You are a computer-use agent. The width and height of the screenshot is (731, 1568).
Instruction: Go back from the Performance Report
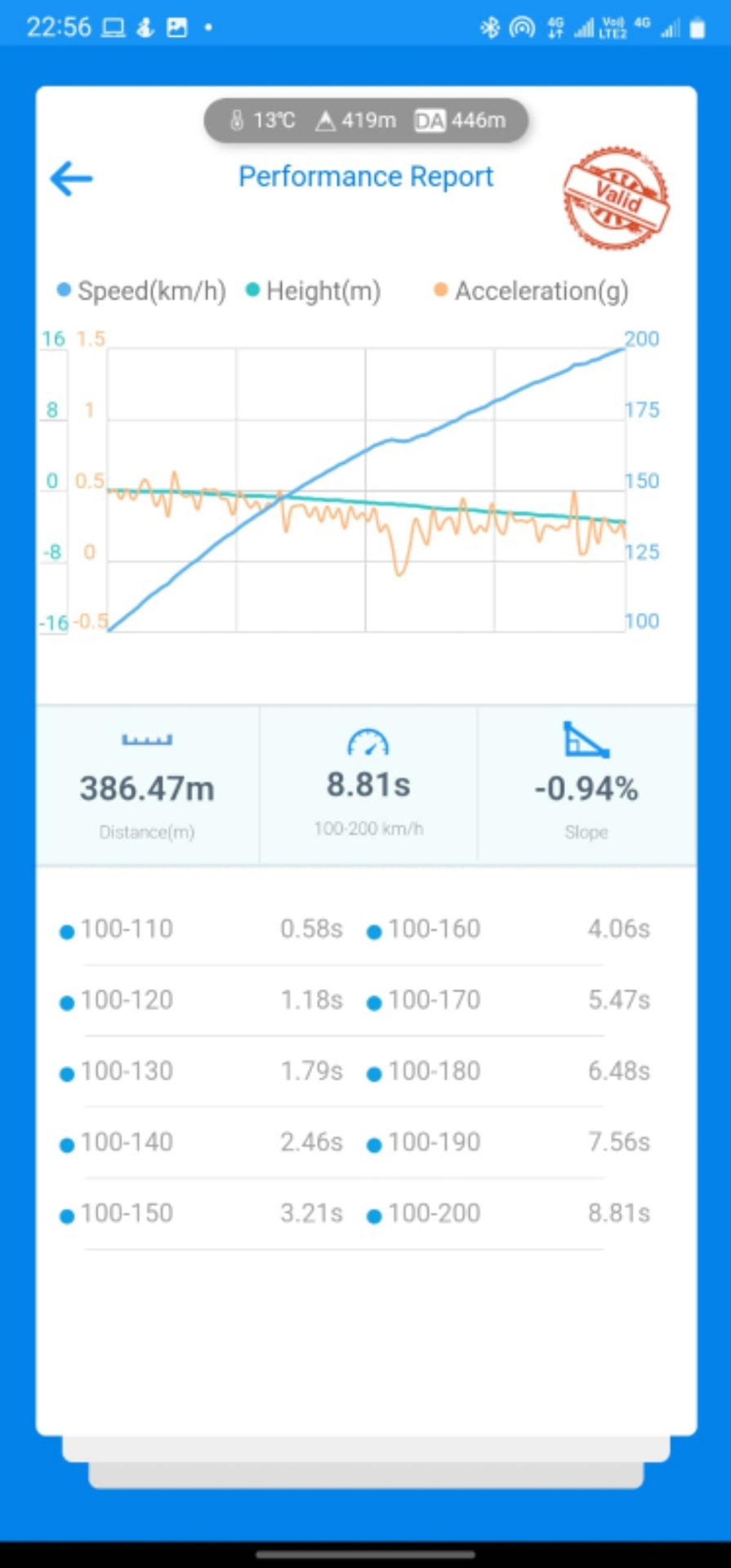[x=72, y=179]
